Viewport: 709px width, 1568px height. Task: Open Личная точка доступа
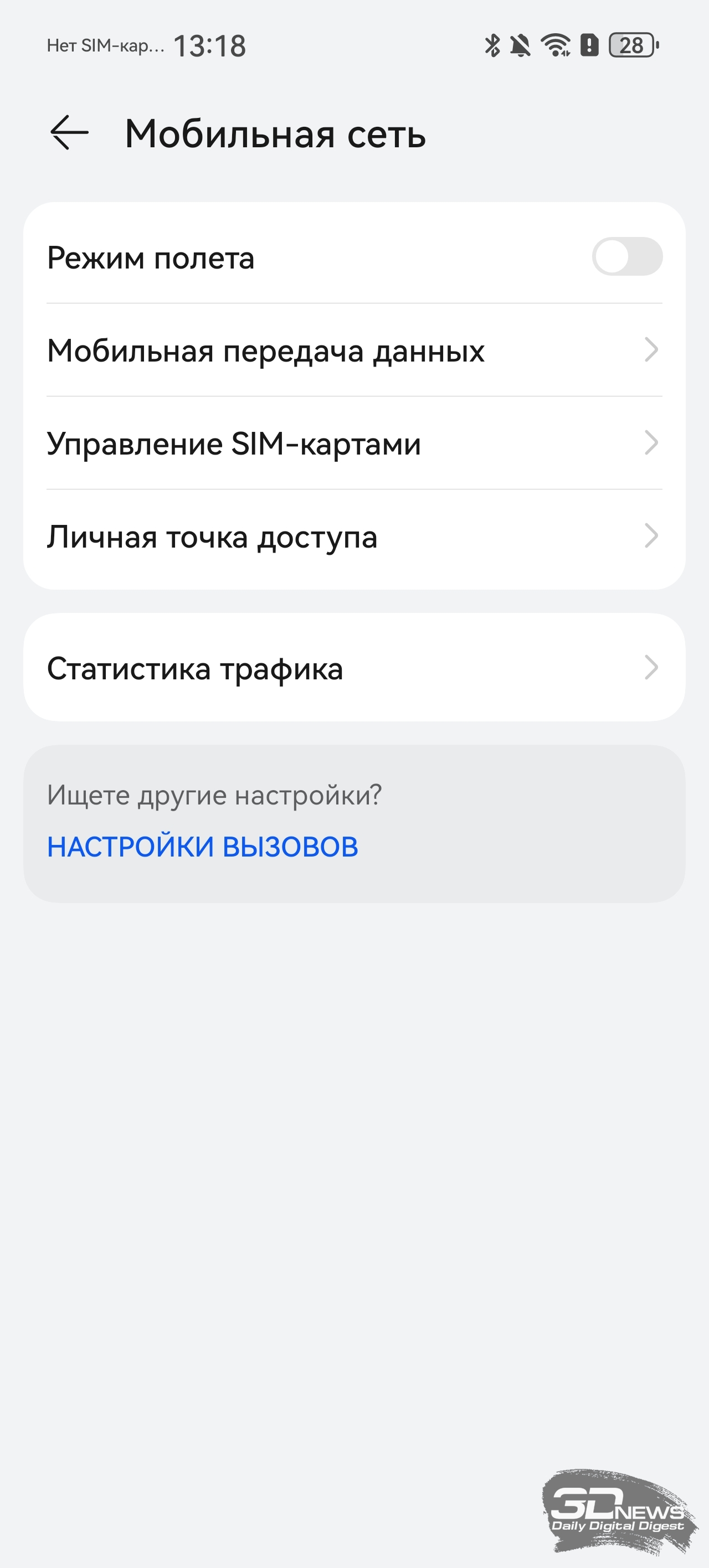(353, 537)
